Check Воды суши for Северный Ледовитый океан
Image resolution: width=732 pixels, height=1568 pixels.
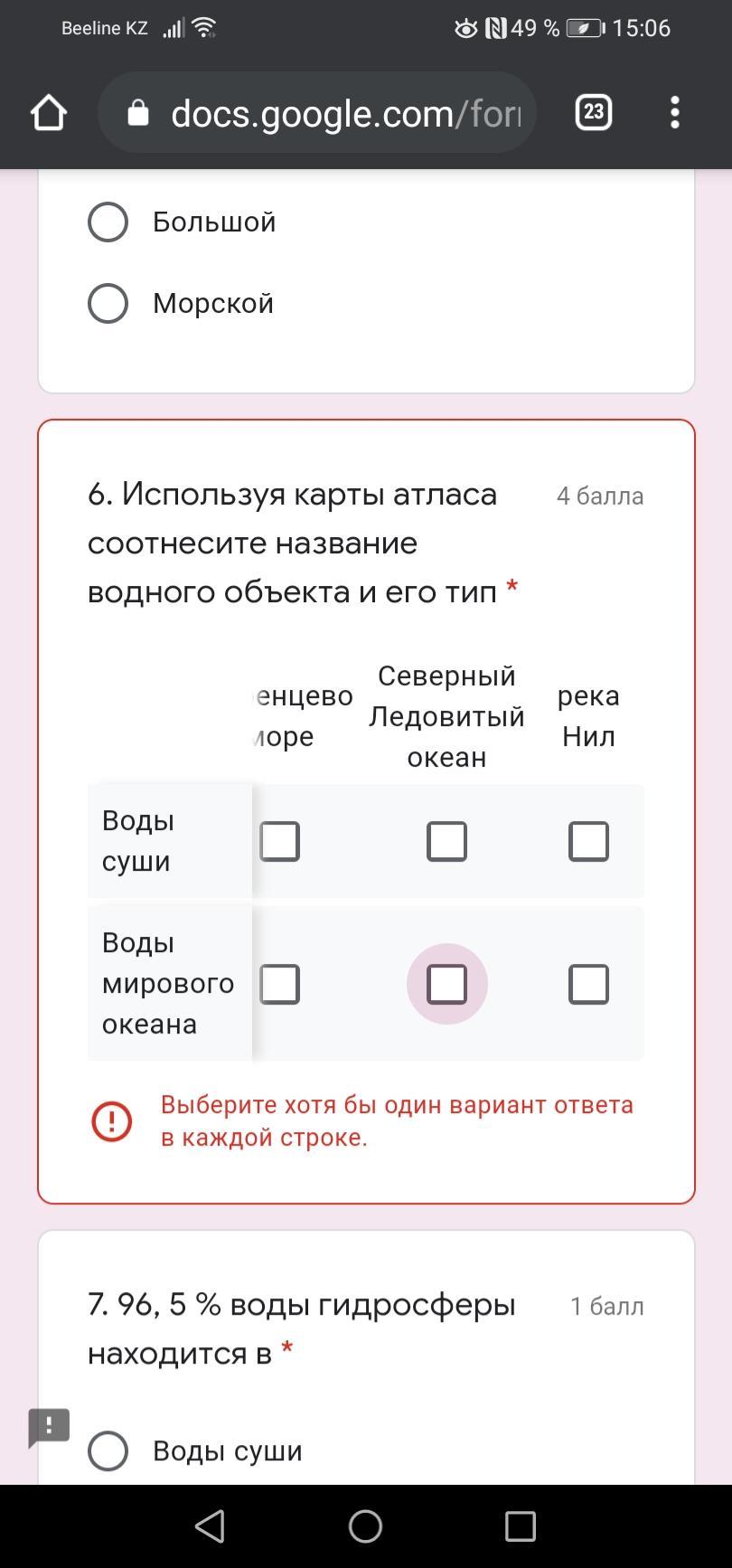(446, 841)
